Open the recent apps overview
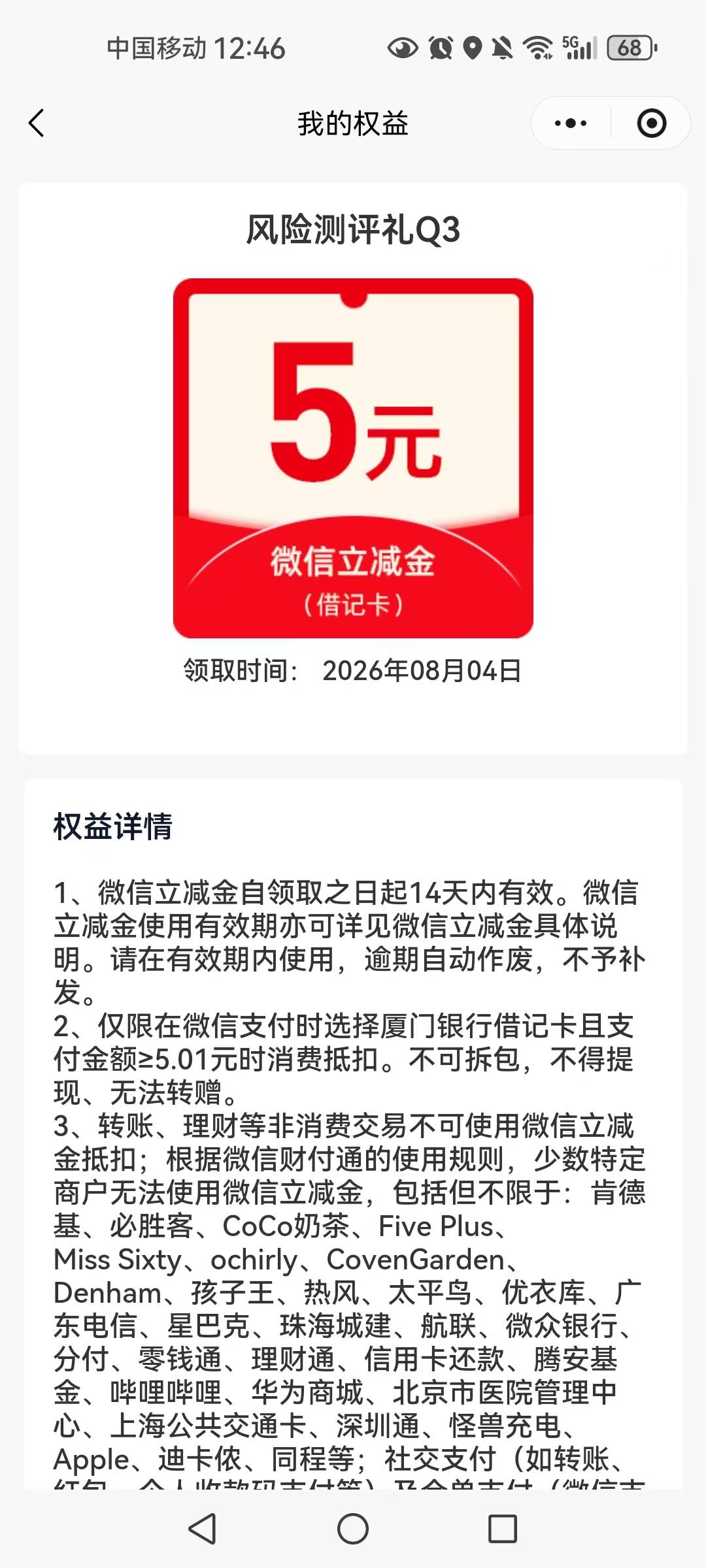Screen dimensions: 706x1568 tap(503, 1529)
